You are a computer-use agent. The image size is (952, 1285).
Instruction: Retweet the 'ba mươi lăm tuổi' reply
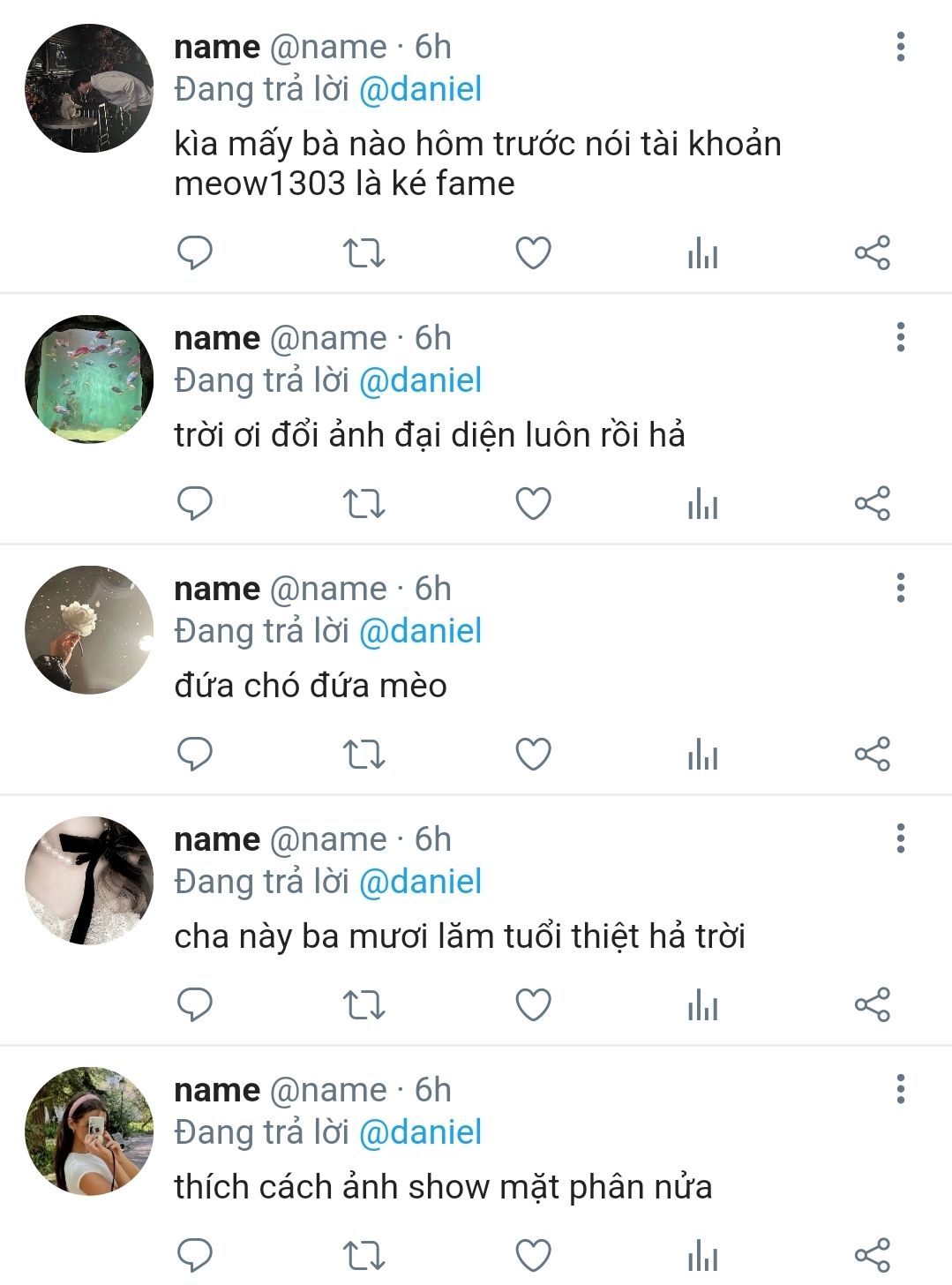coord(364,1005)
